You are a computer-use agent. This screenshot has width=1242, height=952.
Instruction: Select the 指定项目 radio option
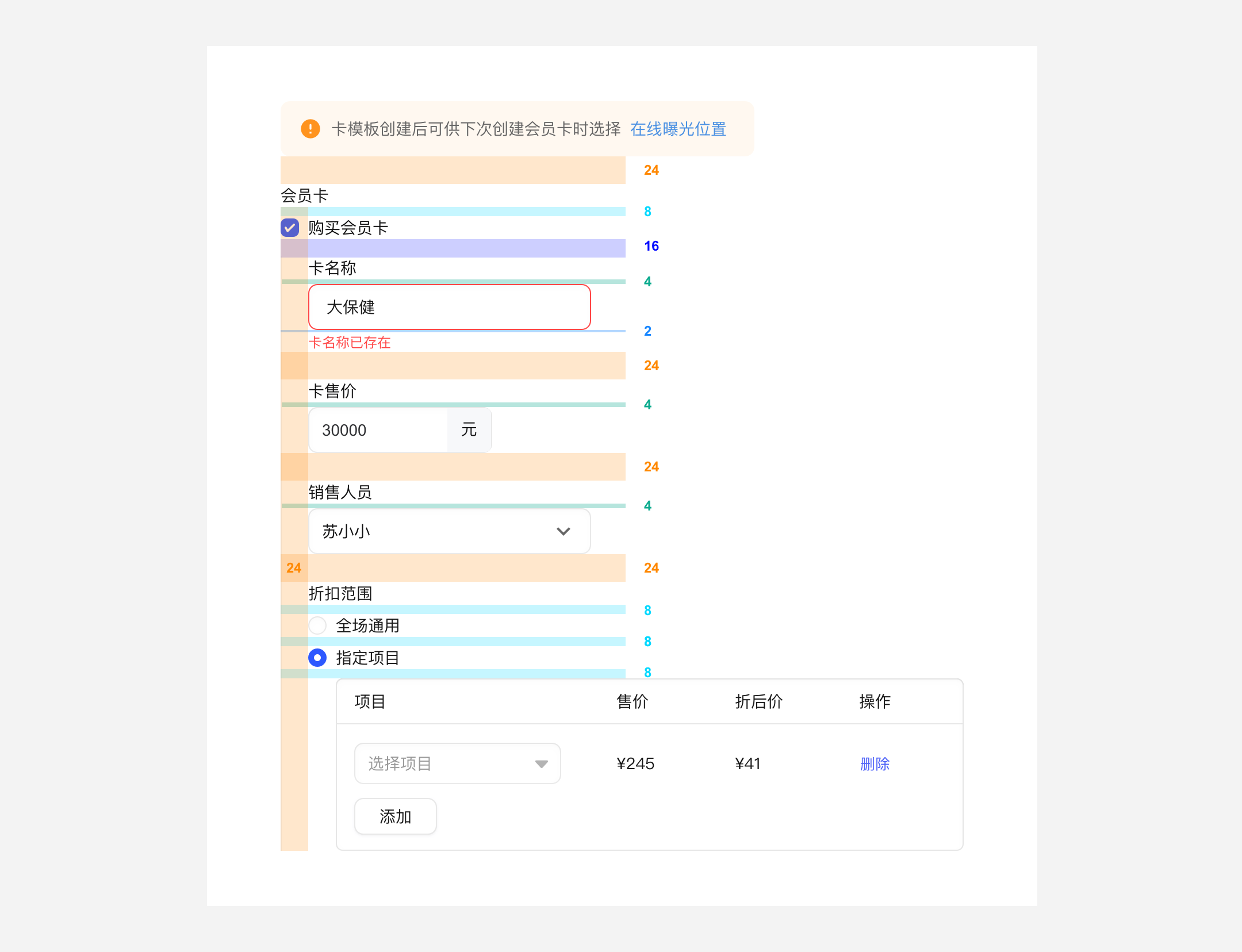[x=317, y=658]
